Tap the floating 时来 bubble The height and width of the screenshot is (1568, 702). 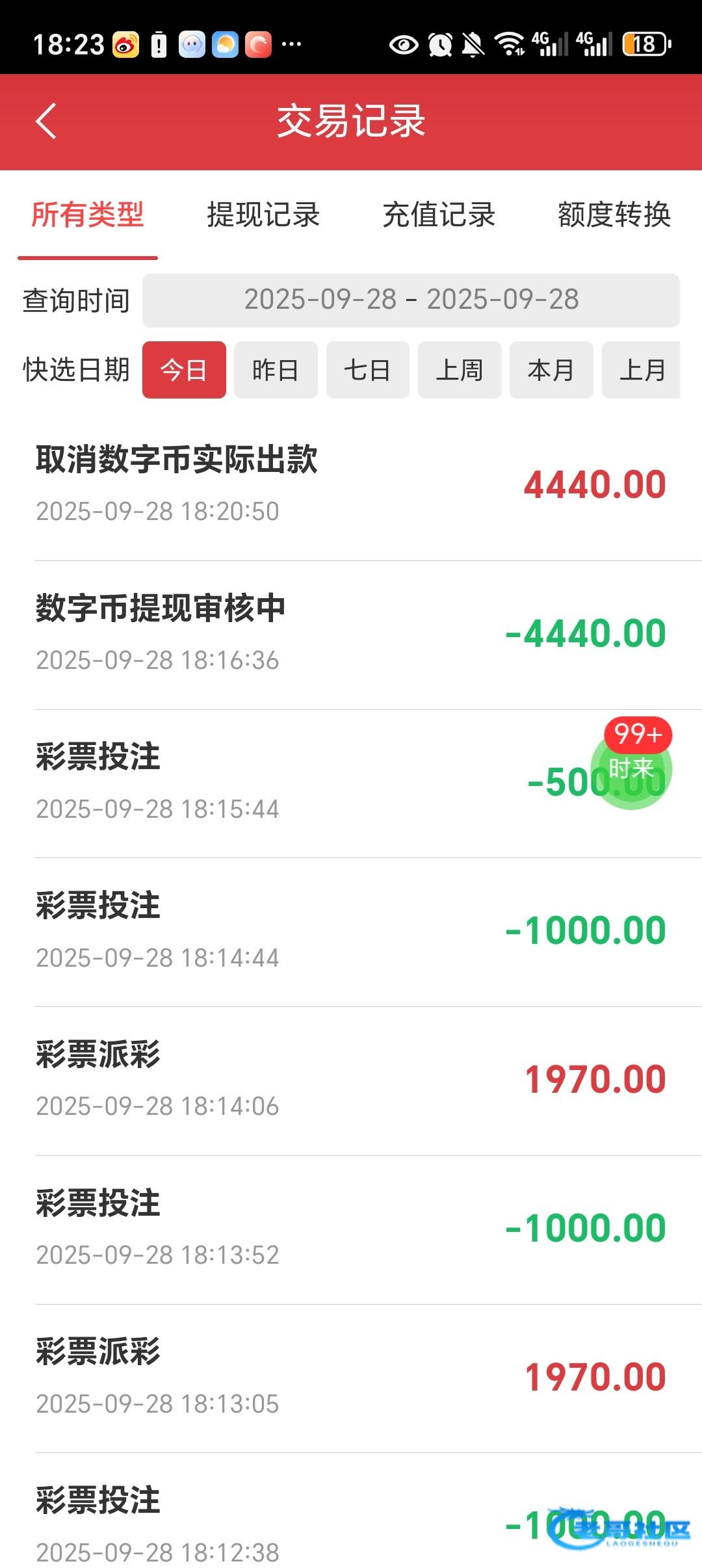tap(630, 770)
